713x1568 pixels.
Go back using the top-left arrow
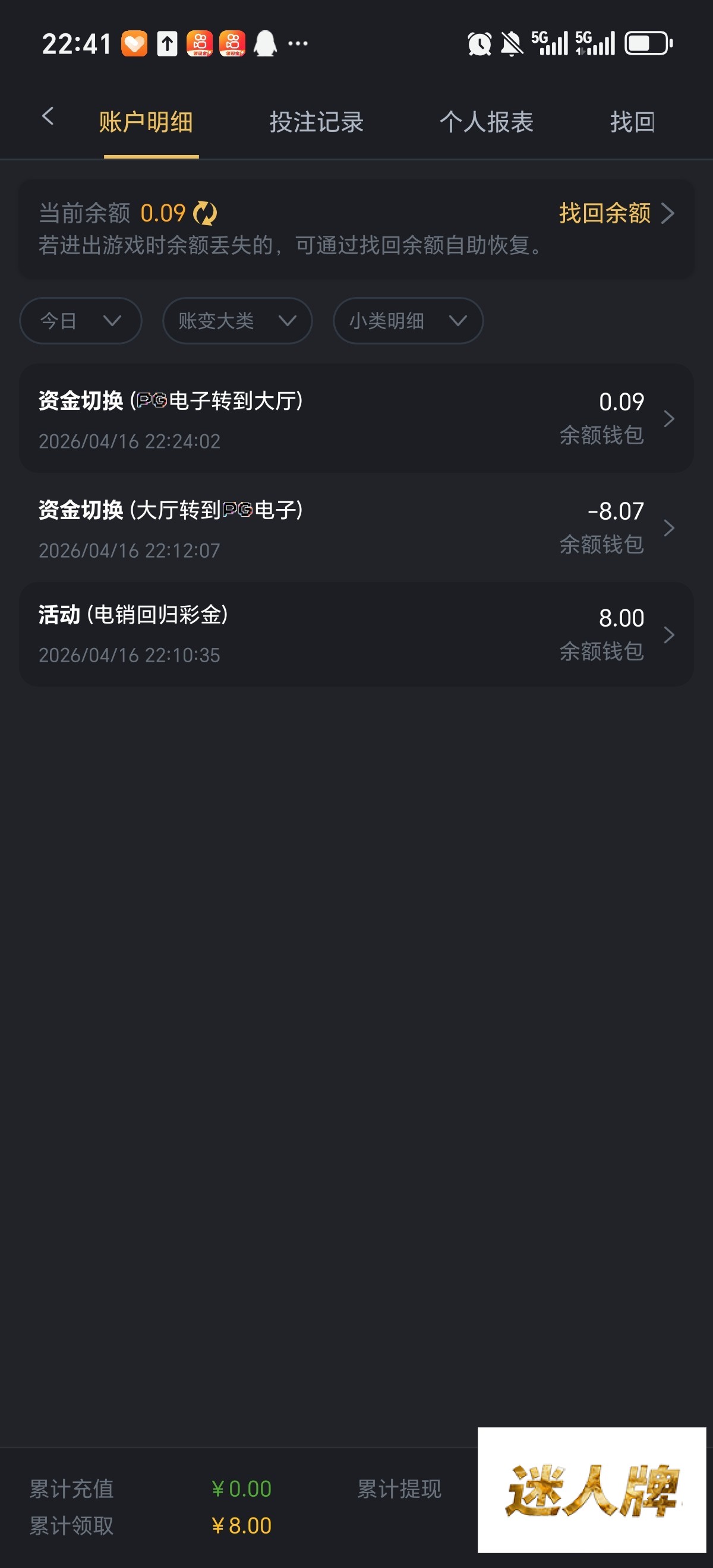coord(48,116)
